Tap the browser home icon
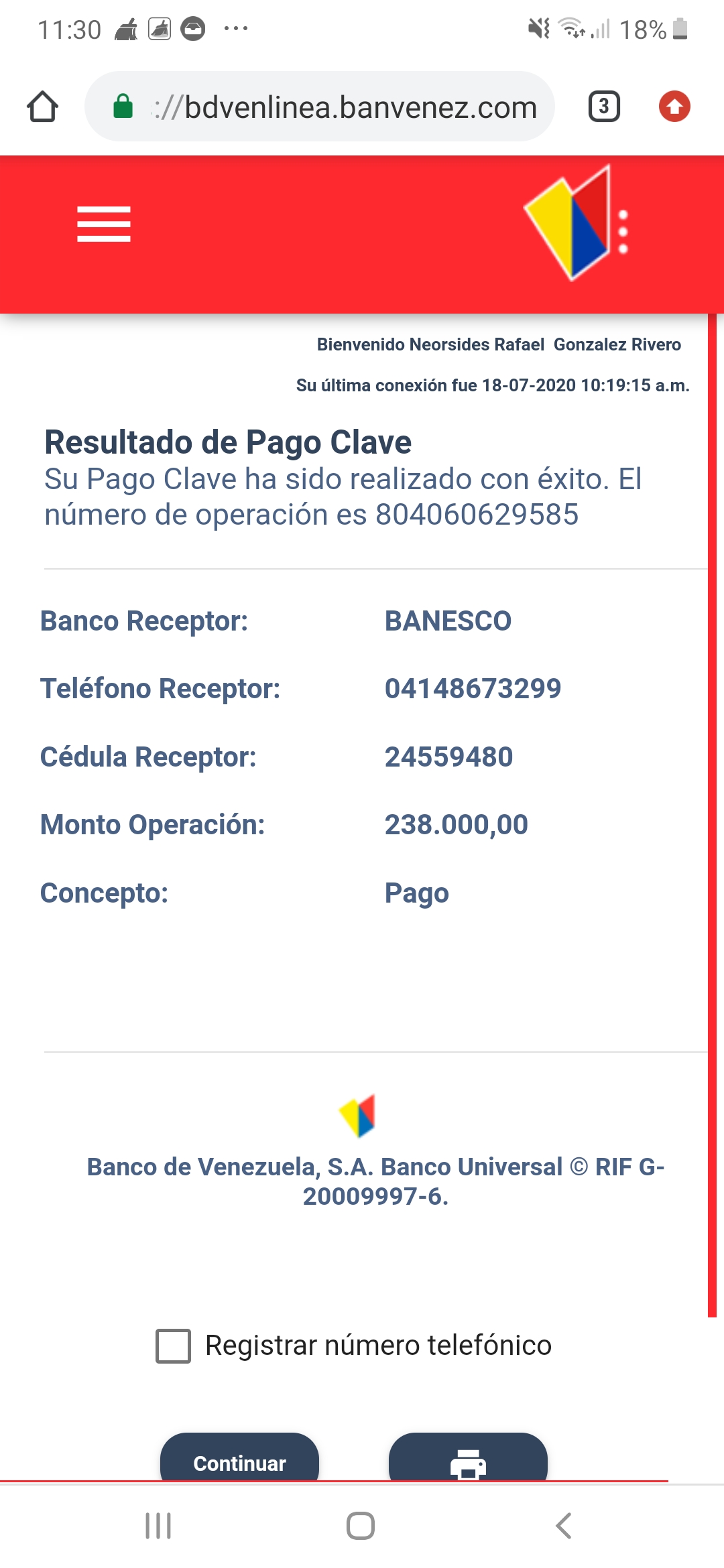This screenshot has height=1568, width=724. tap(42, 107)
